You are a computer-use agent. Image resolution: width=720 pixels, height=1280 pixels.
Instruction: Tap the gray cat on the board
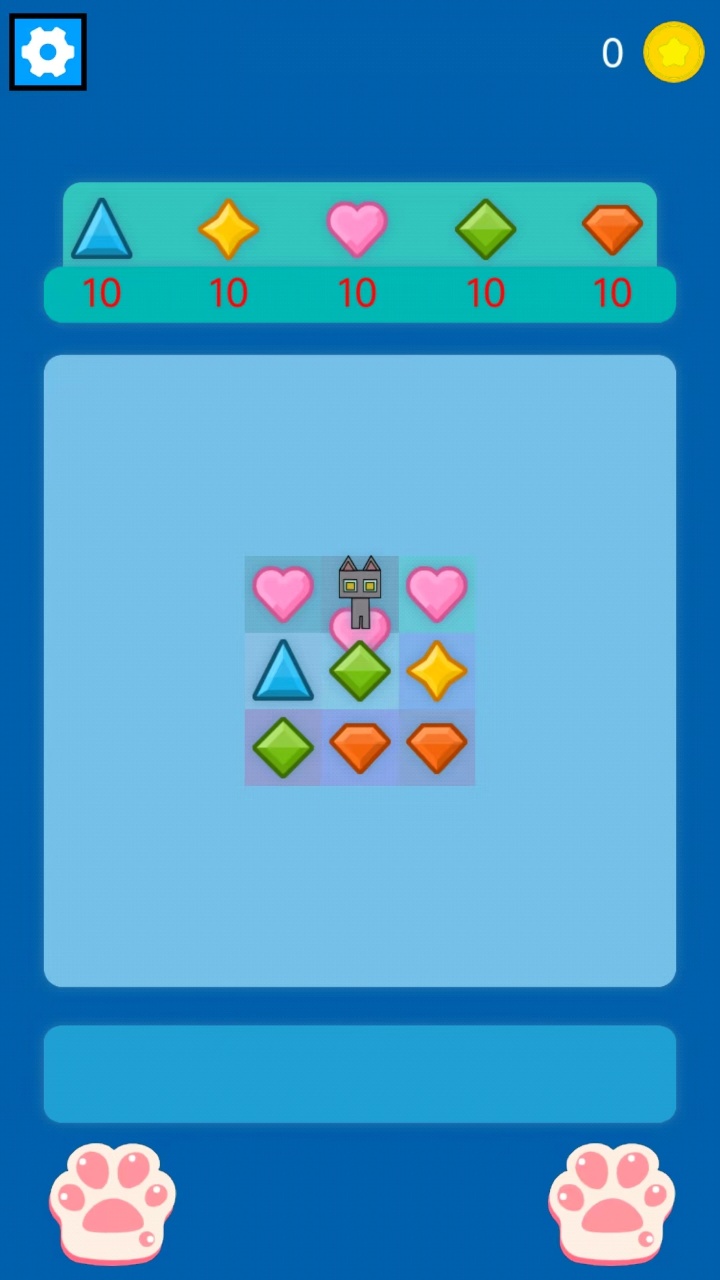pos(360,590)
